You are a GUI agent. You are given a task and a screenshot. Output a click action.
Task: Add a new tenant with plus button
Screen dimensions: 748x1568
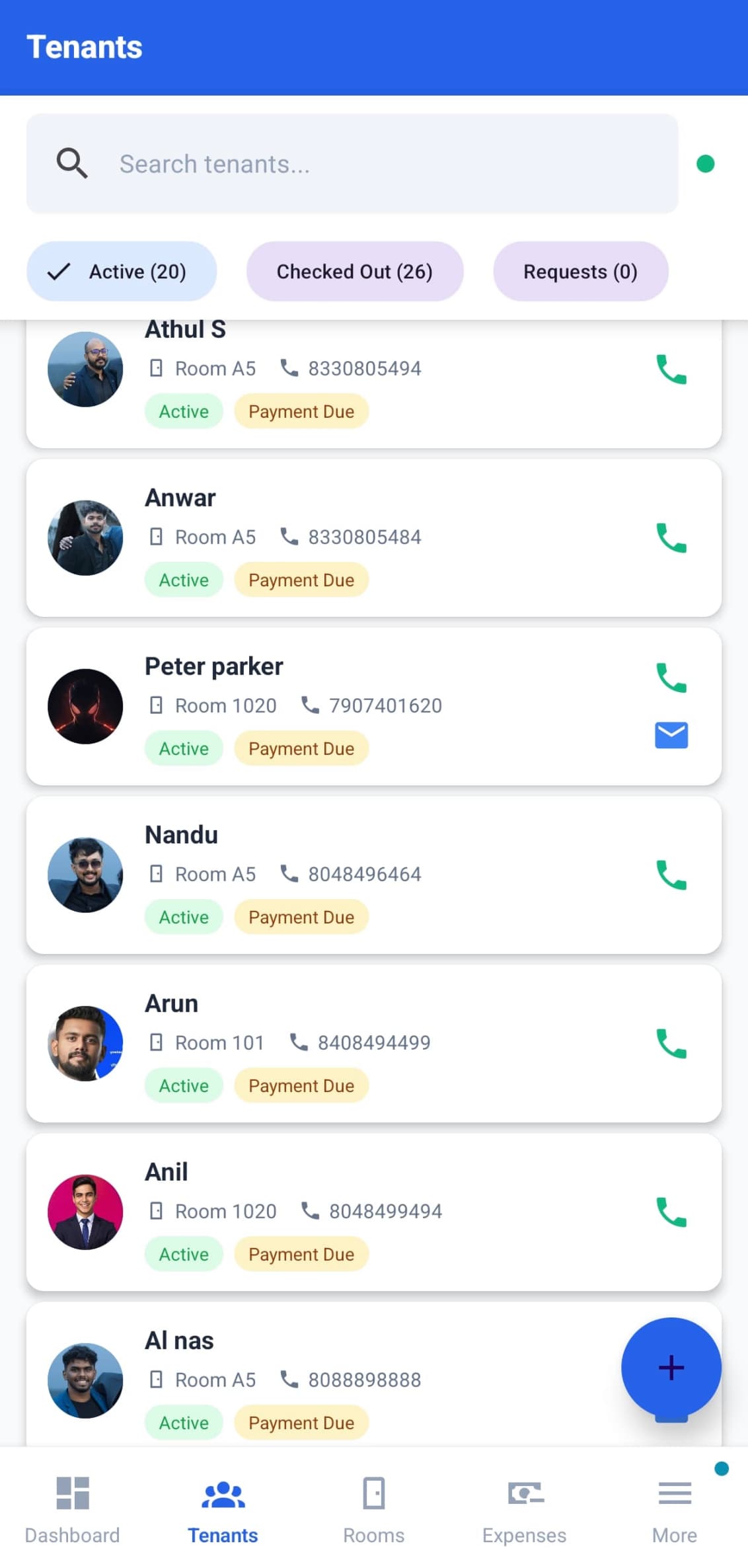[671, 1367]
